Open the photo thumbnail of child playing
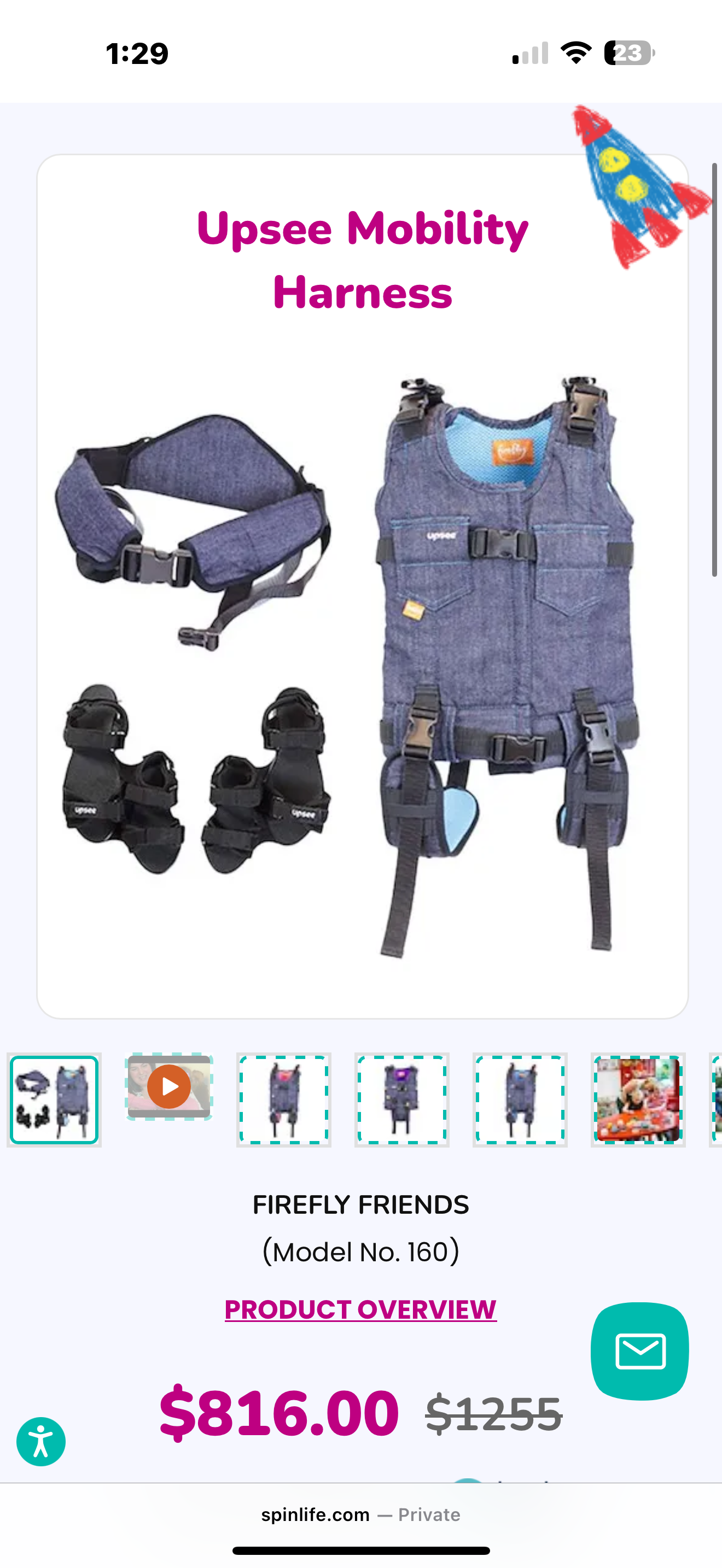722x1568 pixels. point(637,1099)
